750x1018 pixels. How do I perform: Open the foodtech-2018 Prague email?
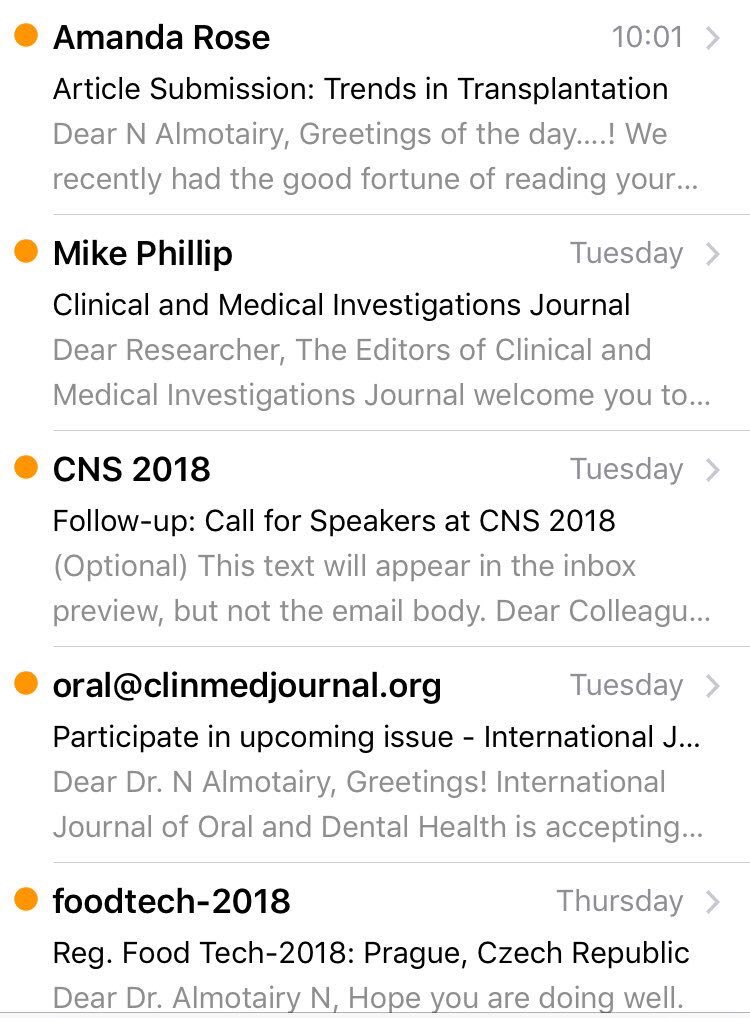(375, 950)
